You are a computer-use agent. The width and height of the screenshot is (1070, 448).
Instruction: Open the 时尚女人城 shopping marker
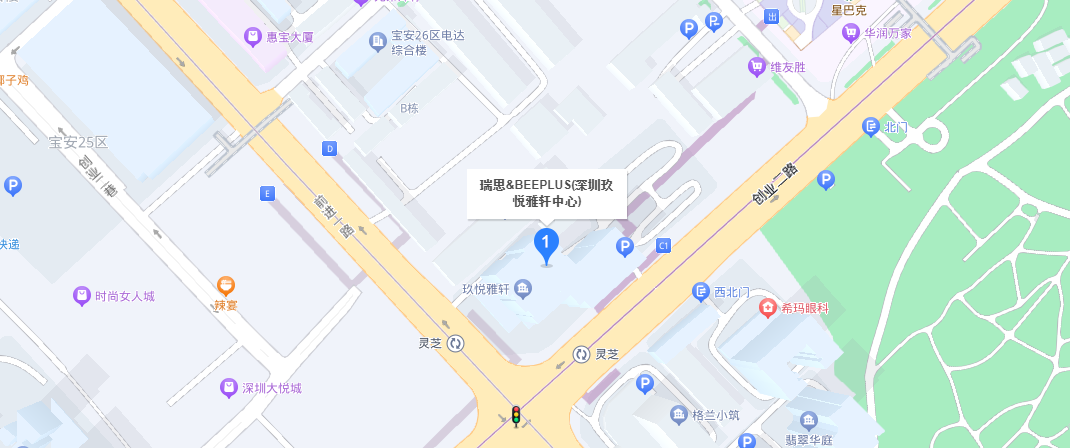[82, 296]
